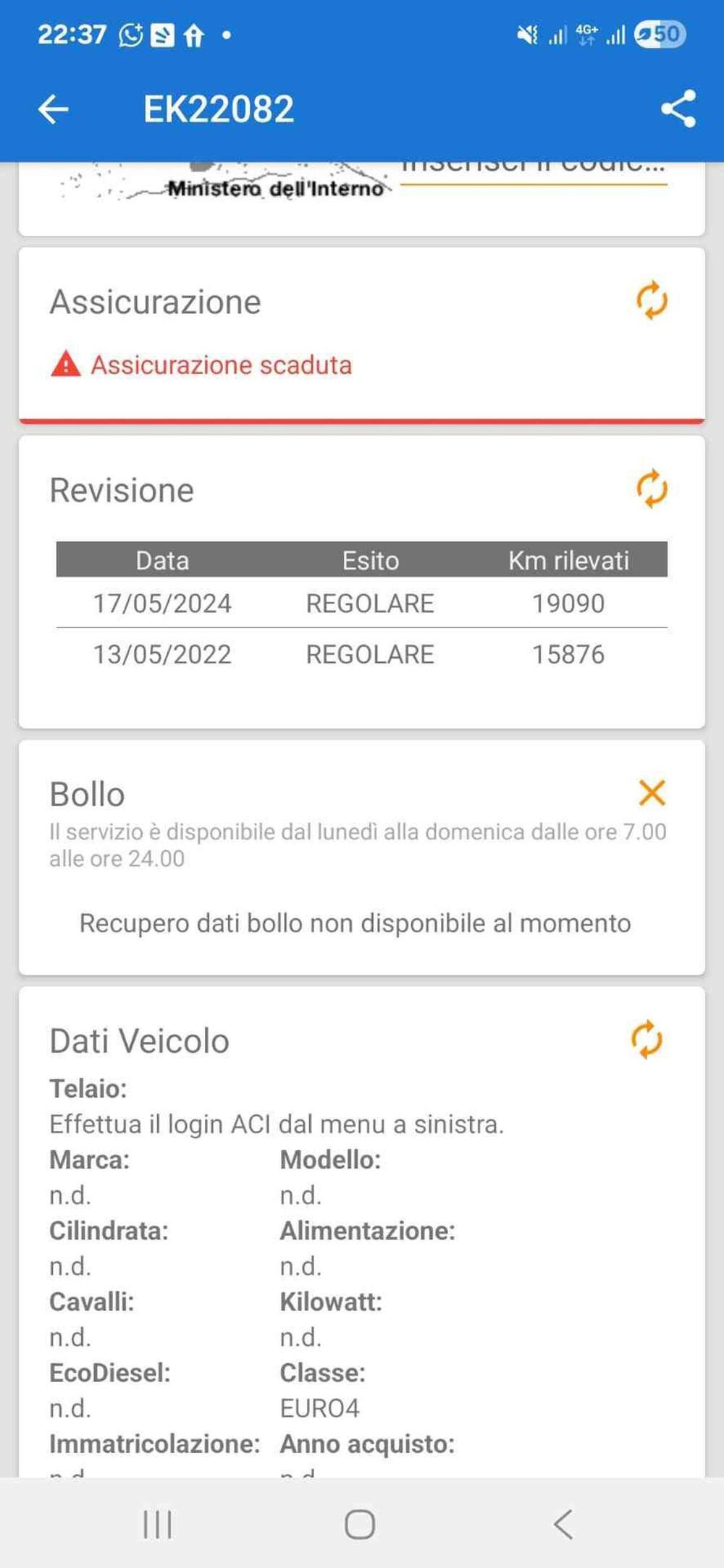Screen dimensions: 724x1568
Task: Tap the Assicurazione scaduta warning triangle
Action: tap(65, 365)
